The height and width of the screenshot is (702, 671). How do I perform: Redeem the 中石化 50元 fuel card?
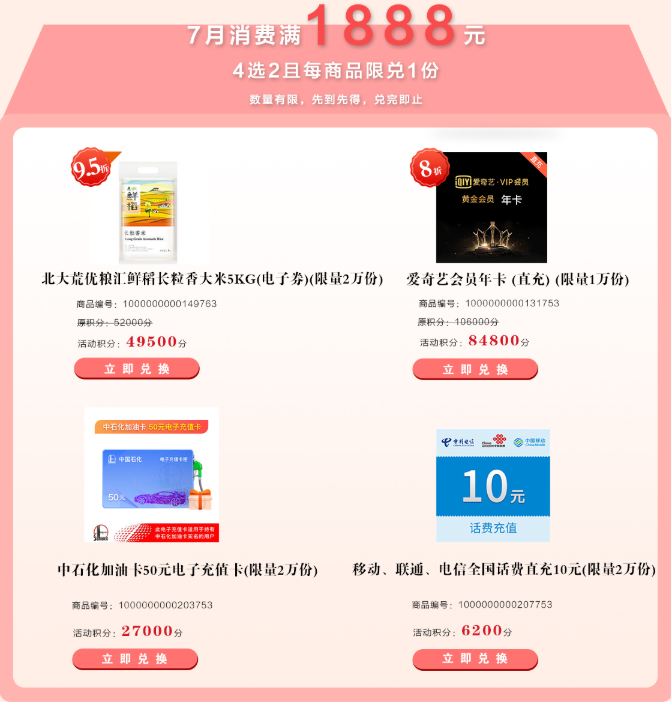click(134, 659)
